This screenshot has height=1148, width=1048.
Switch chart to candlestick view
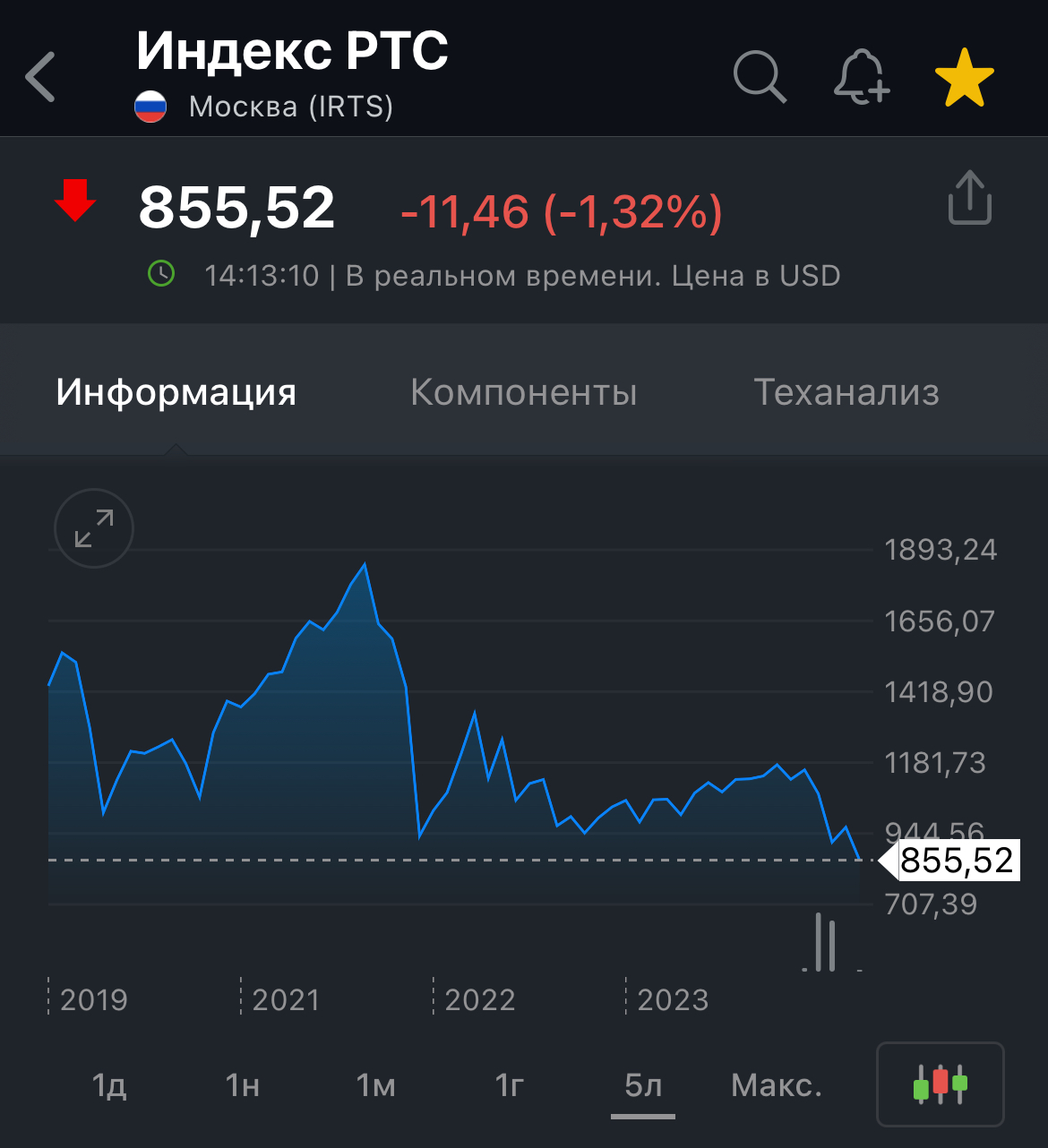[940, 1084]
